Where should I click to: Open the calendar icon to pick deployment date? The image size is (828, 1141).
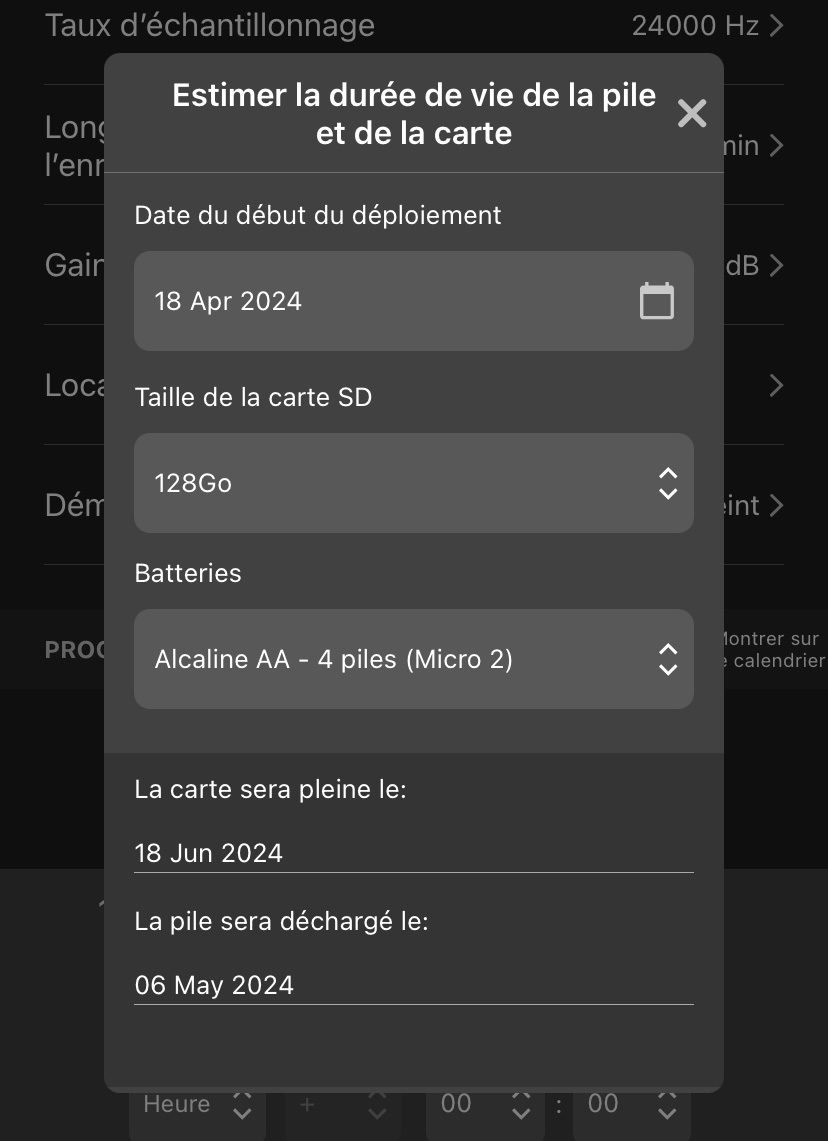click(656, 300)
